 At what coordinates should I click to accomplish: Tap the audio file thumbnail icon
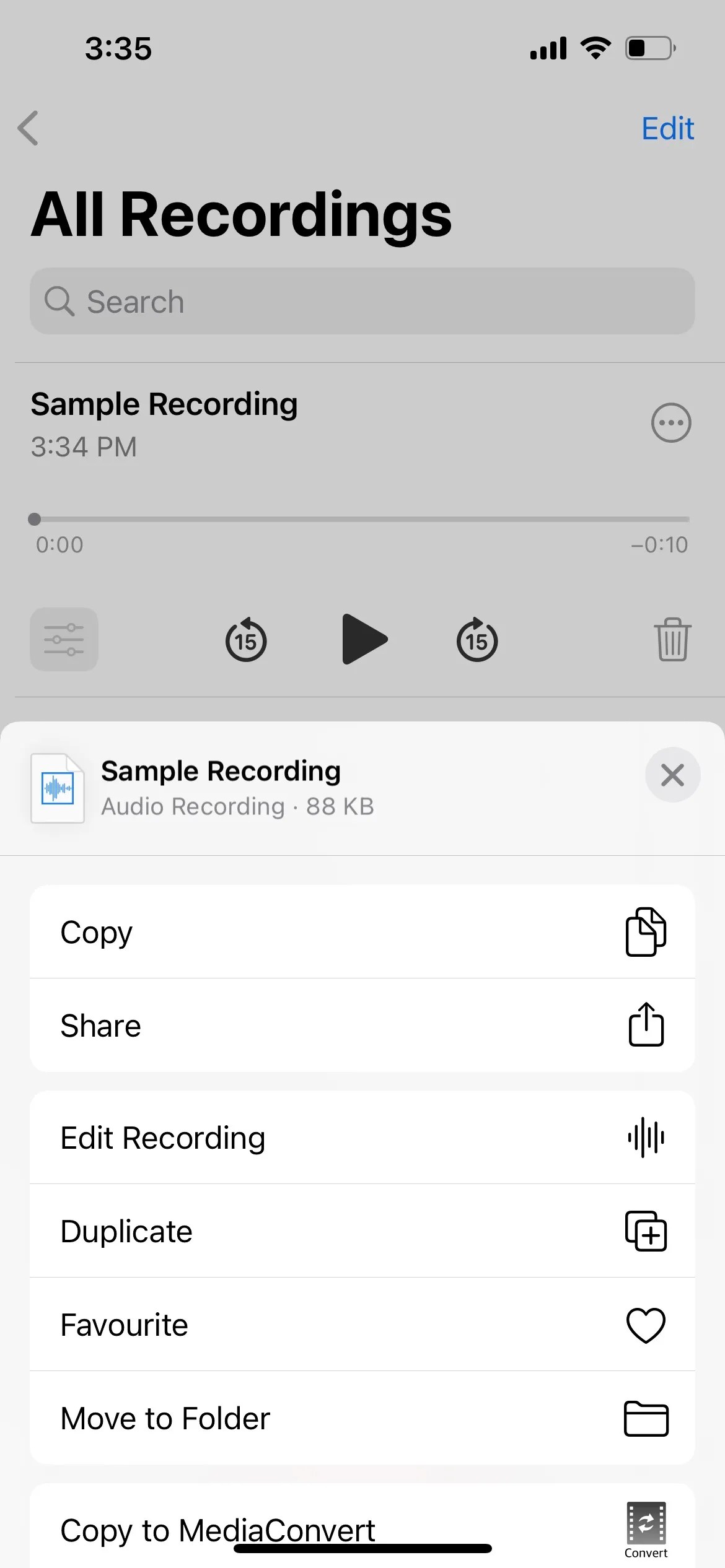[58, 788]
